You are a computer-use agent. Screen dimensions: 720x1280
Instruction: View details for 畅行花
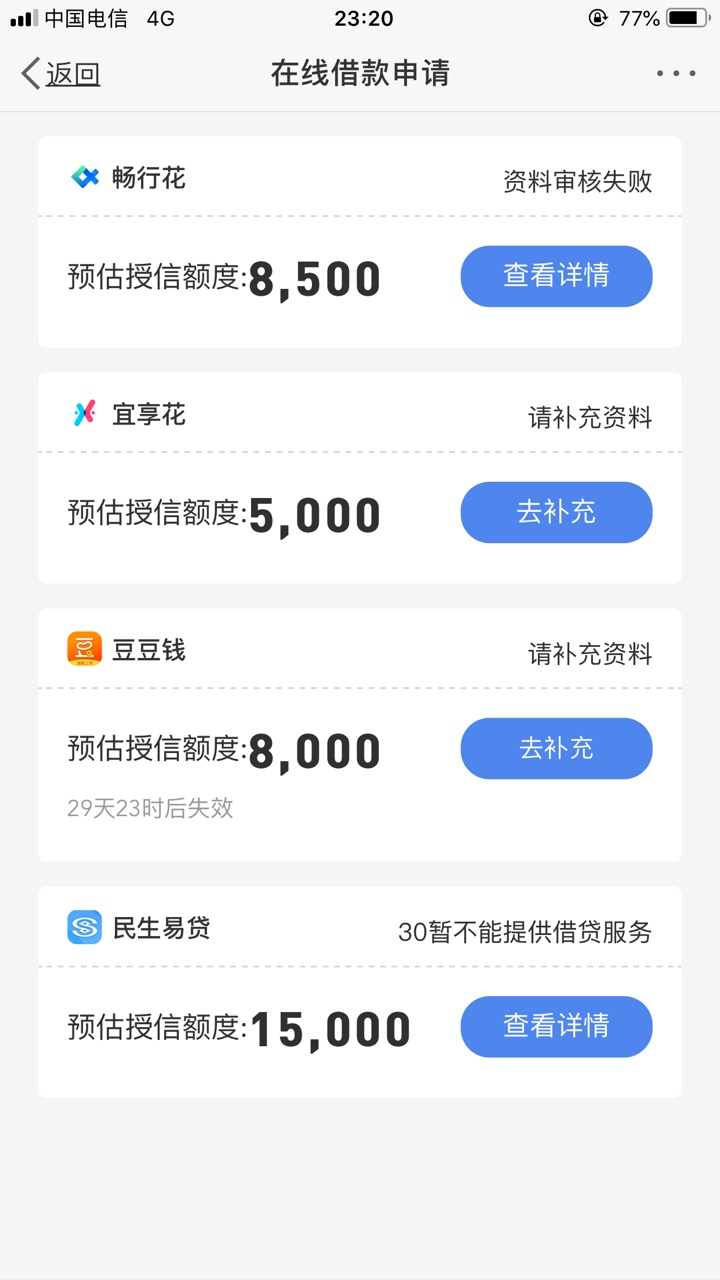(556, 276)
